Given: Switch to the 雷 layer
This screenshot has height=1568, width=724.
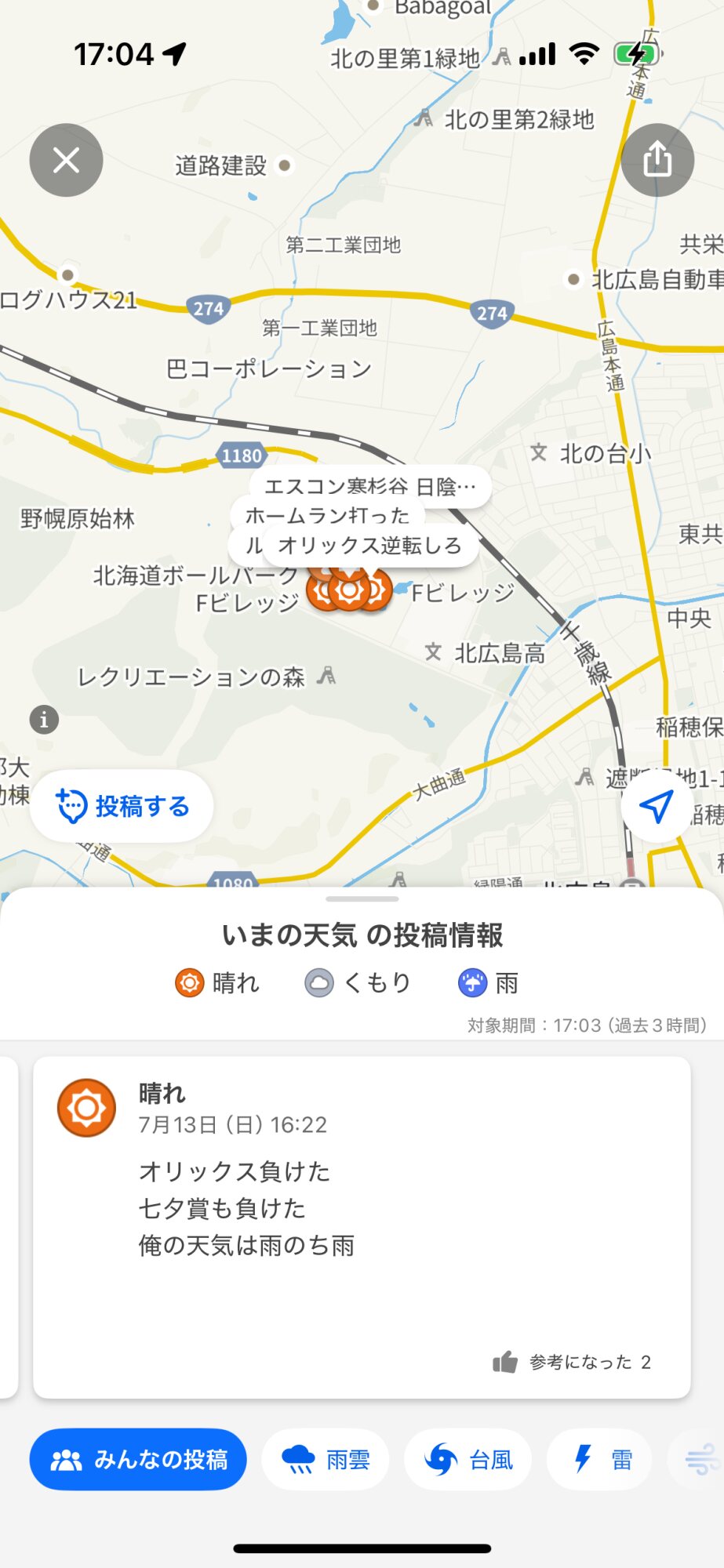Looking at the screenshot, I should (599, 1460).
